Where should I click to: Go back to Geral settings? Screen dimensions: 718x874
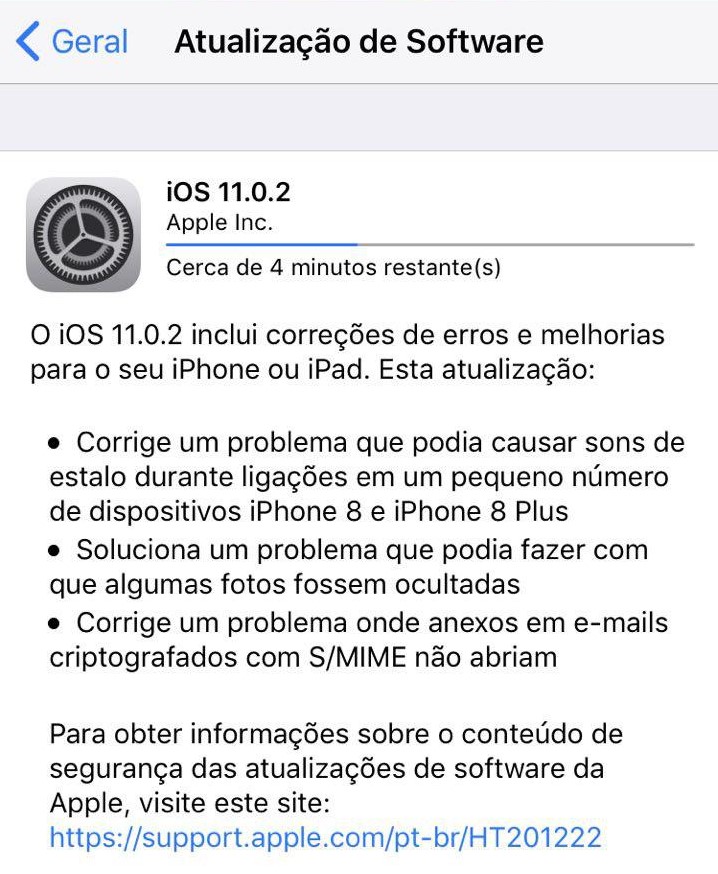73,42
